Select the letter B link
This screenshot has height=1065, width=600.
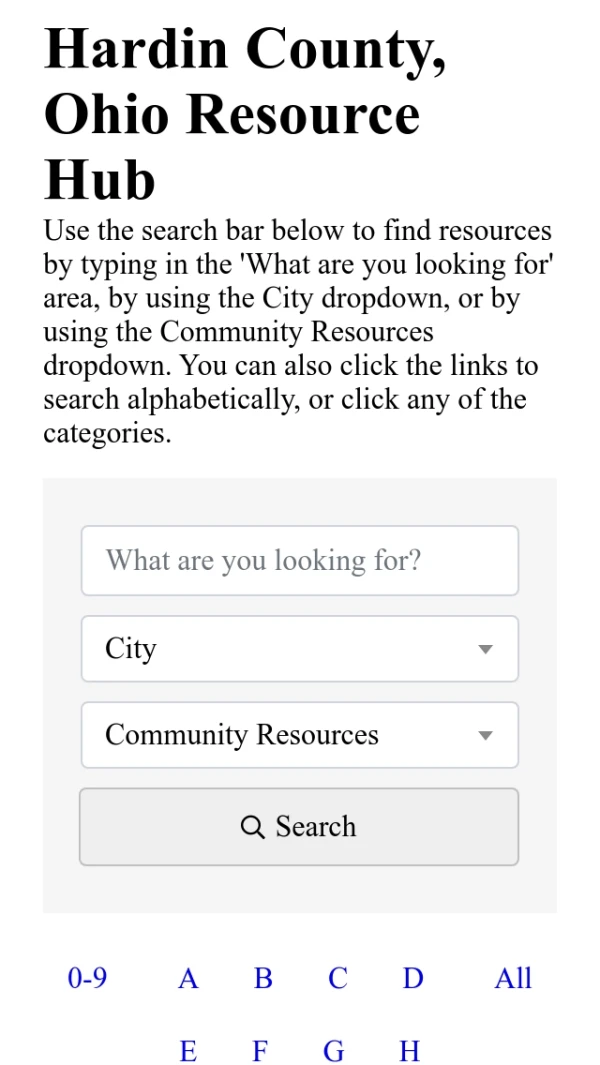[x=263, y=978]
